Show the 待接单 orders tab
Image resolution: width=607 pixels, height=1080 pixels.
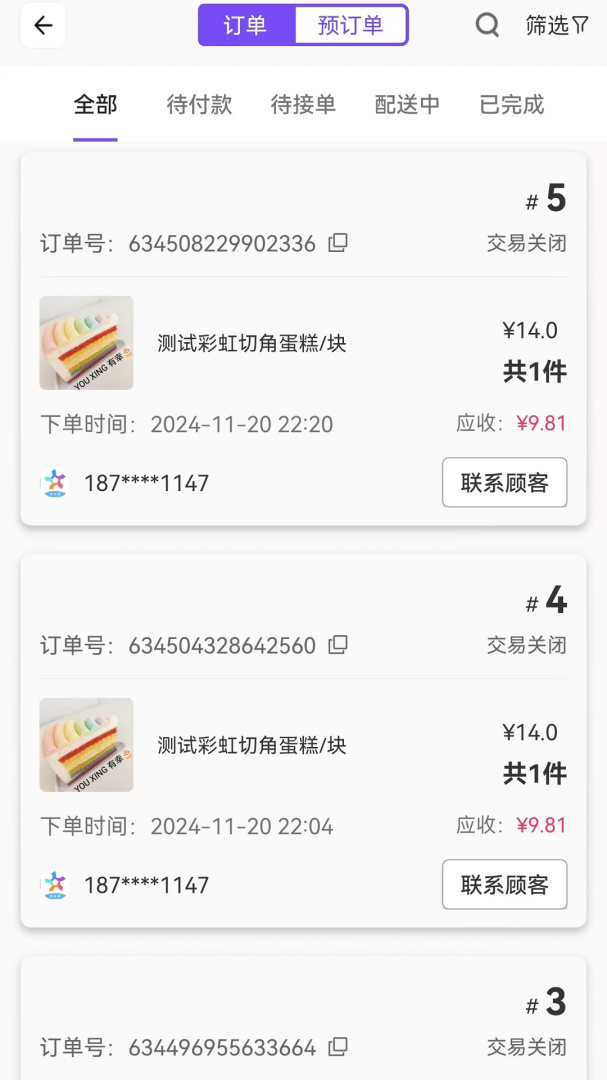[x=303, y=105]
